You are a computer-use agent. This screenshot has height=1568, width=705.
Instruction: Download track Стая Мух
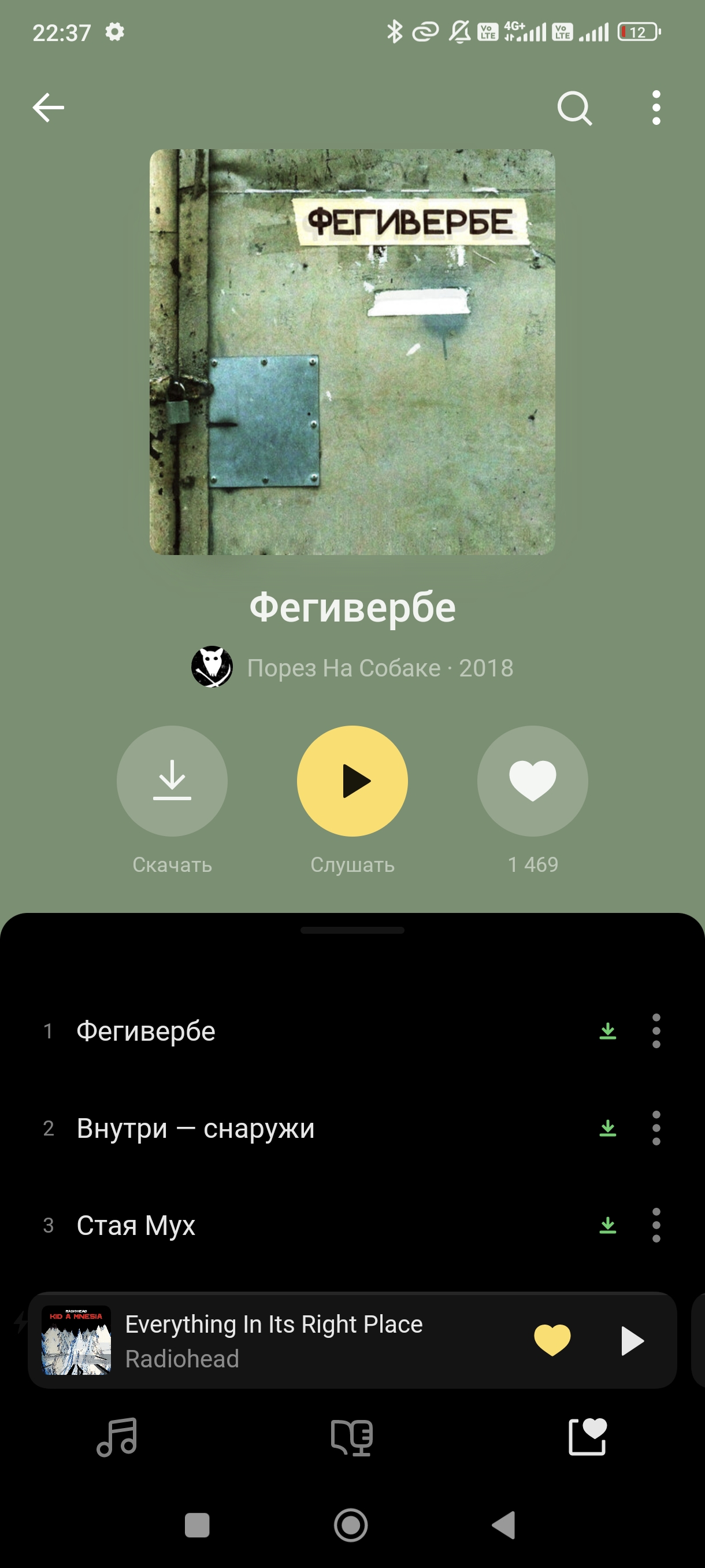[608, 1225]
